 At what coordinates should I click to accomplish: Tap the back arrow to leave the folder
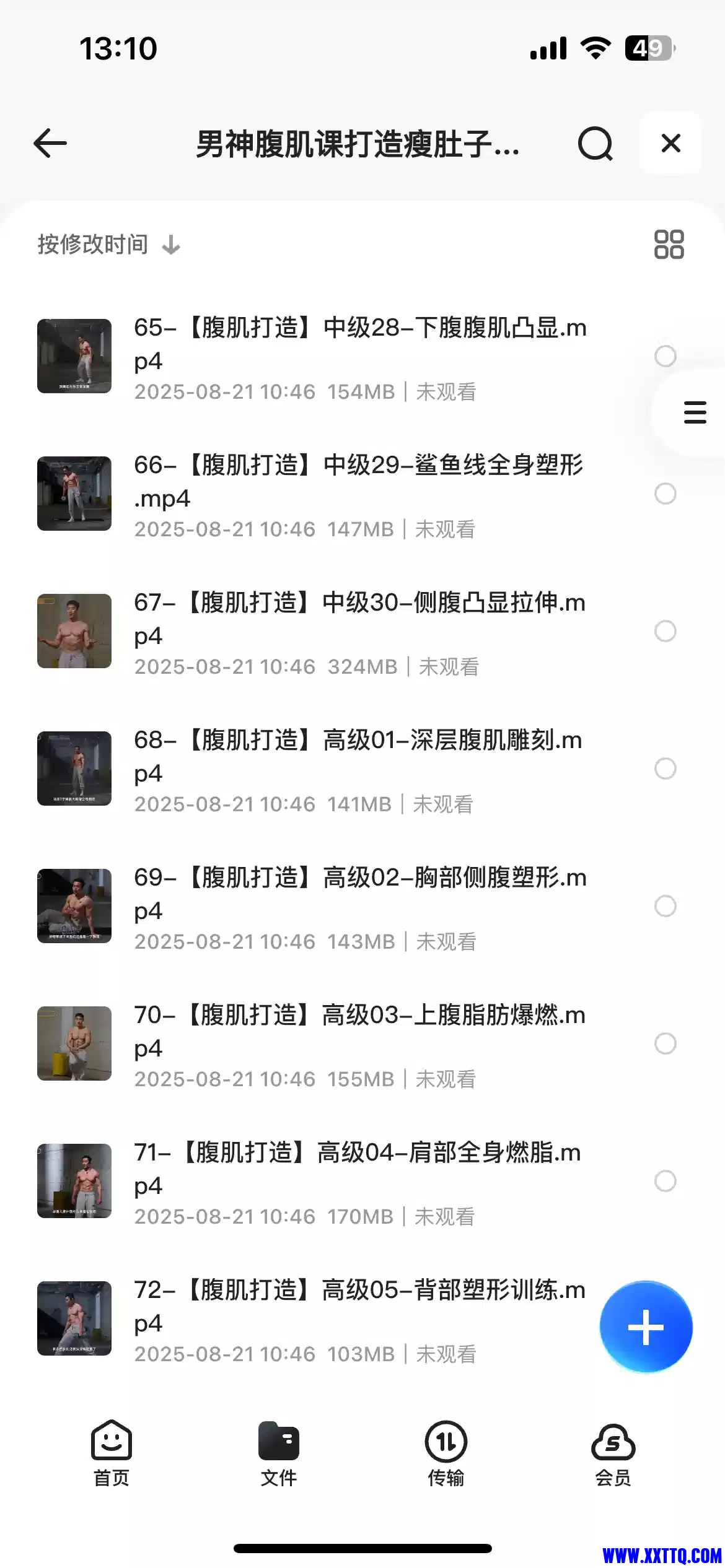pos(50,143)
